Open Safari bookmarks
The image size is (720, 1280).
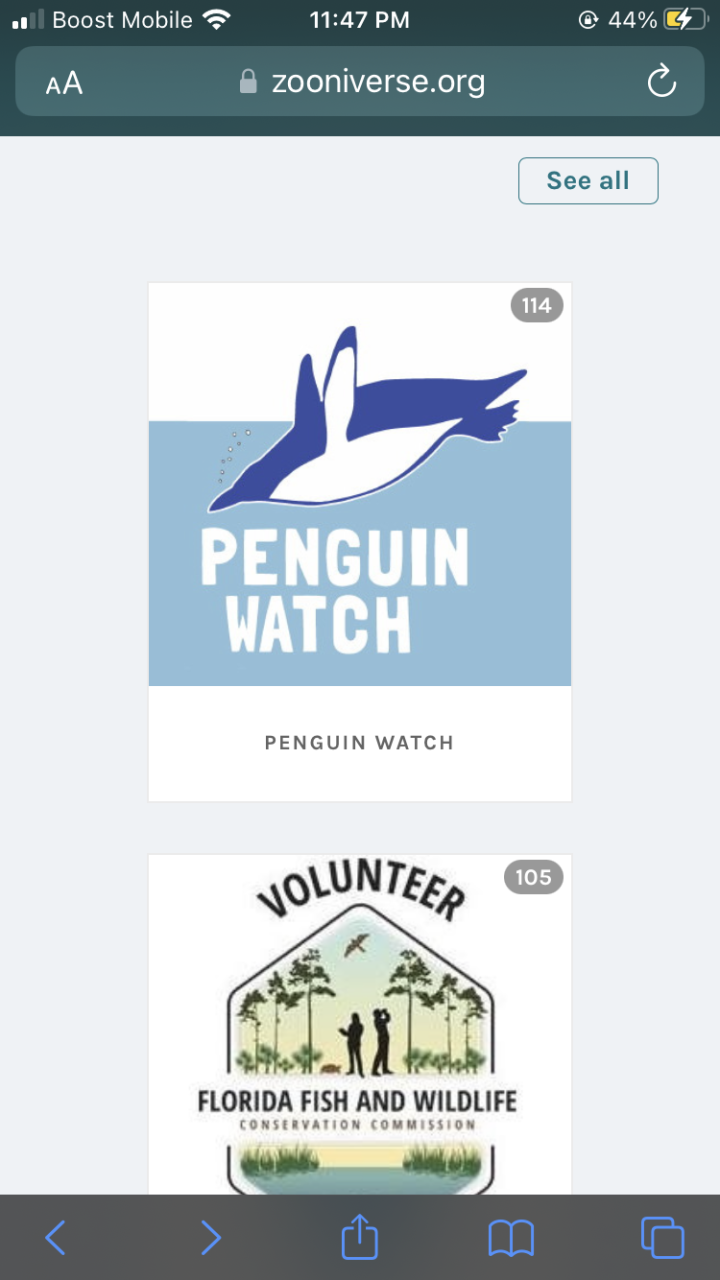(x=510, y=1238)
